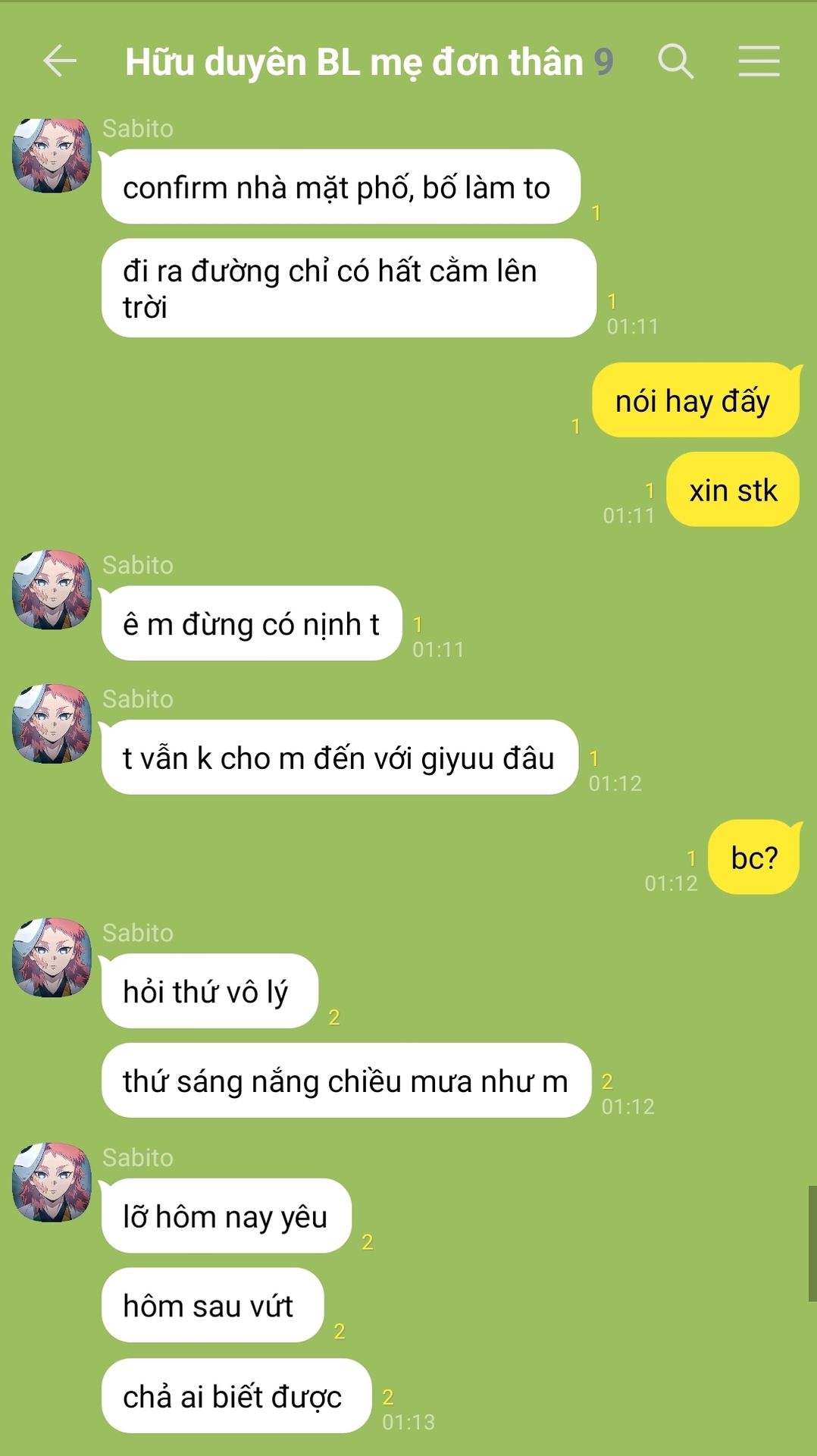View Sabito's profile next to "ê m đừng có nịnh t"
817x1456 pixels.
pyautogui.click(x=52, y=590)
